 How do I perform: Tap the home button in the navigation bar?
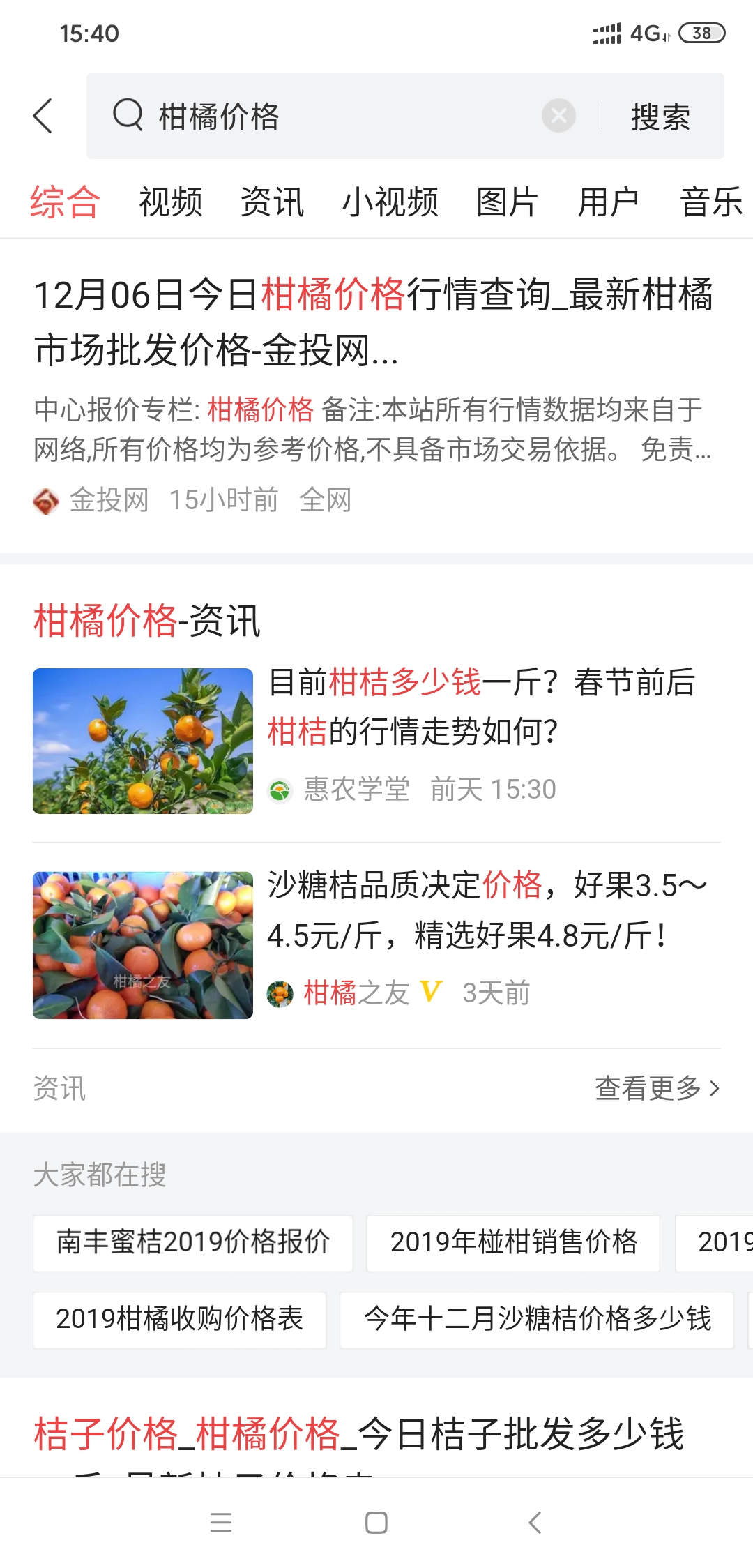pyautogui.click(x=376, y=1523)
